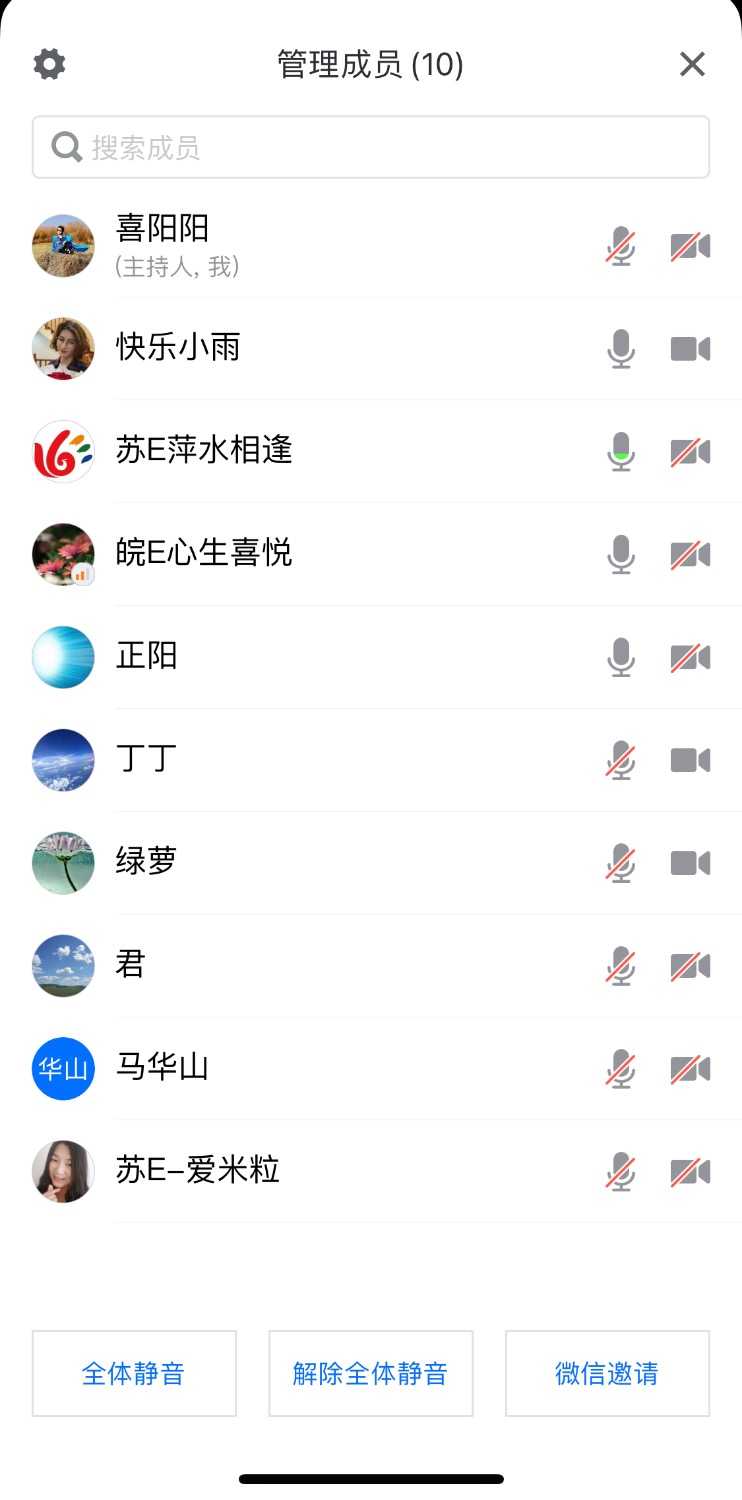The image size is (742, 1500).
Task: Unmute 苏E–爱米粒's microphone
Action: pyautogui.click(x=620, y=1171)
